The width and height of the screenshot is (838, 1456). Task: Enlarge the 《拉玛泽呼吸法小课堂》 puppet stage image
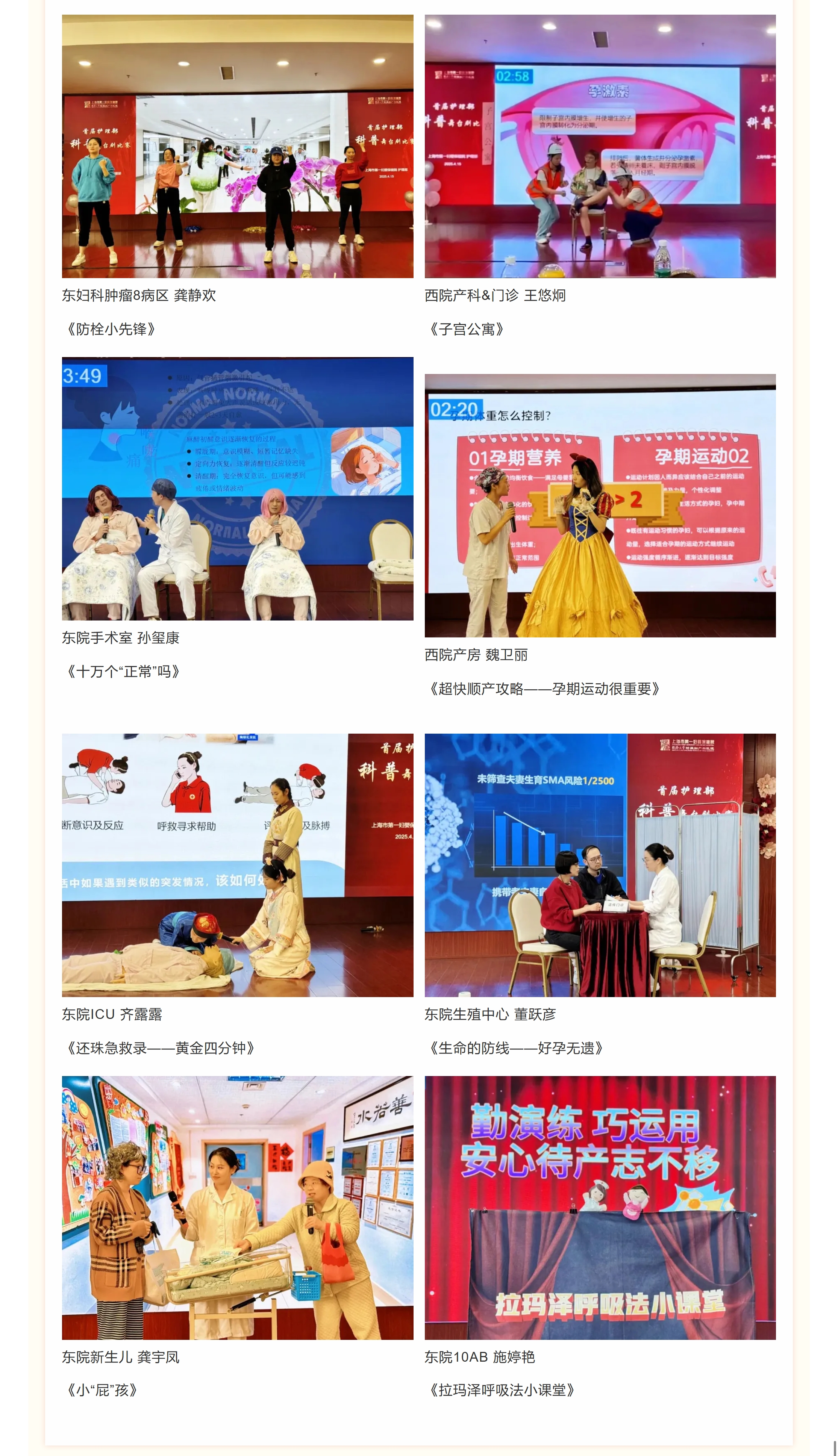(600, 1208)
